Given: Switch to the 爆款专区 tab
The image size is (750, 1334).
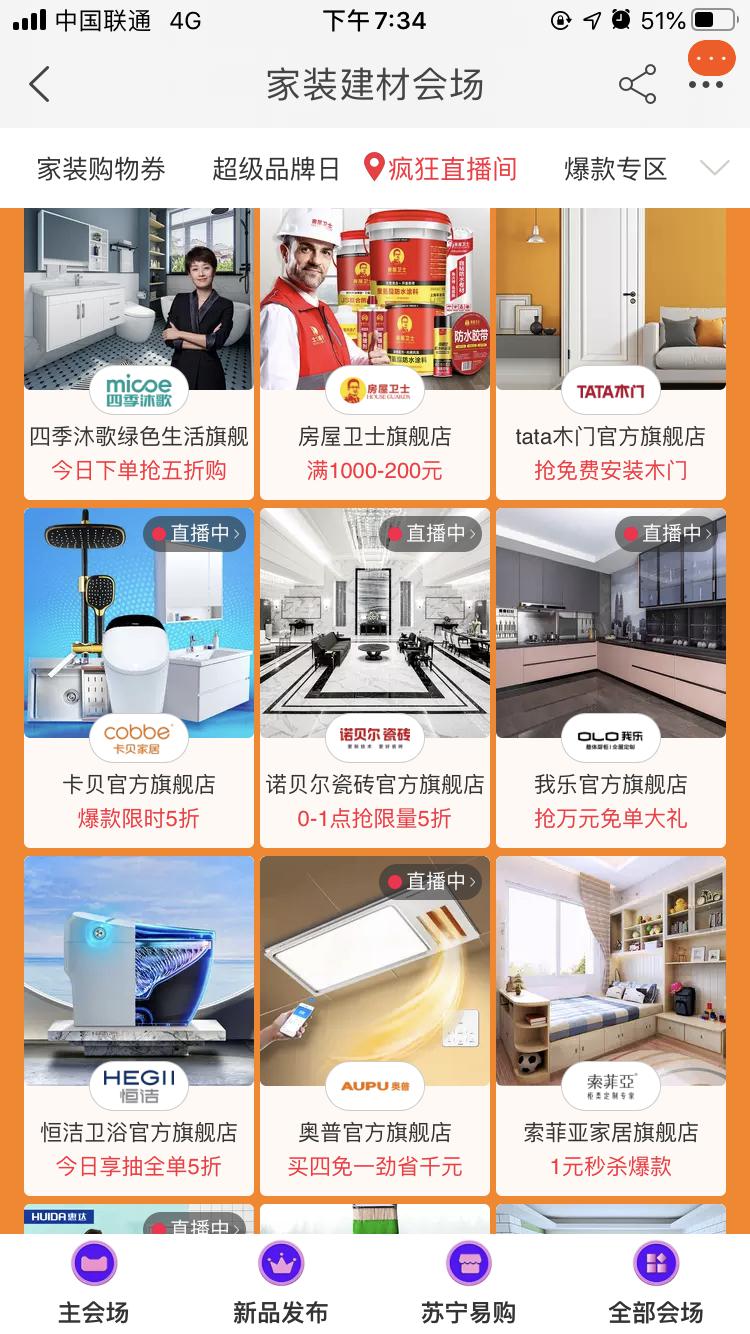Looking at the screenshot, I should 615,169.
